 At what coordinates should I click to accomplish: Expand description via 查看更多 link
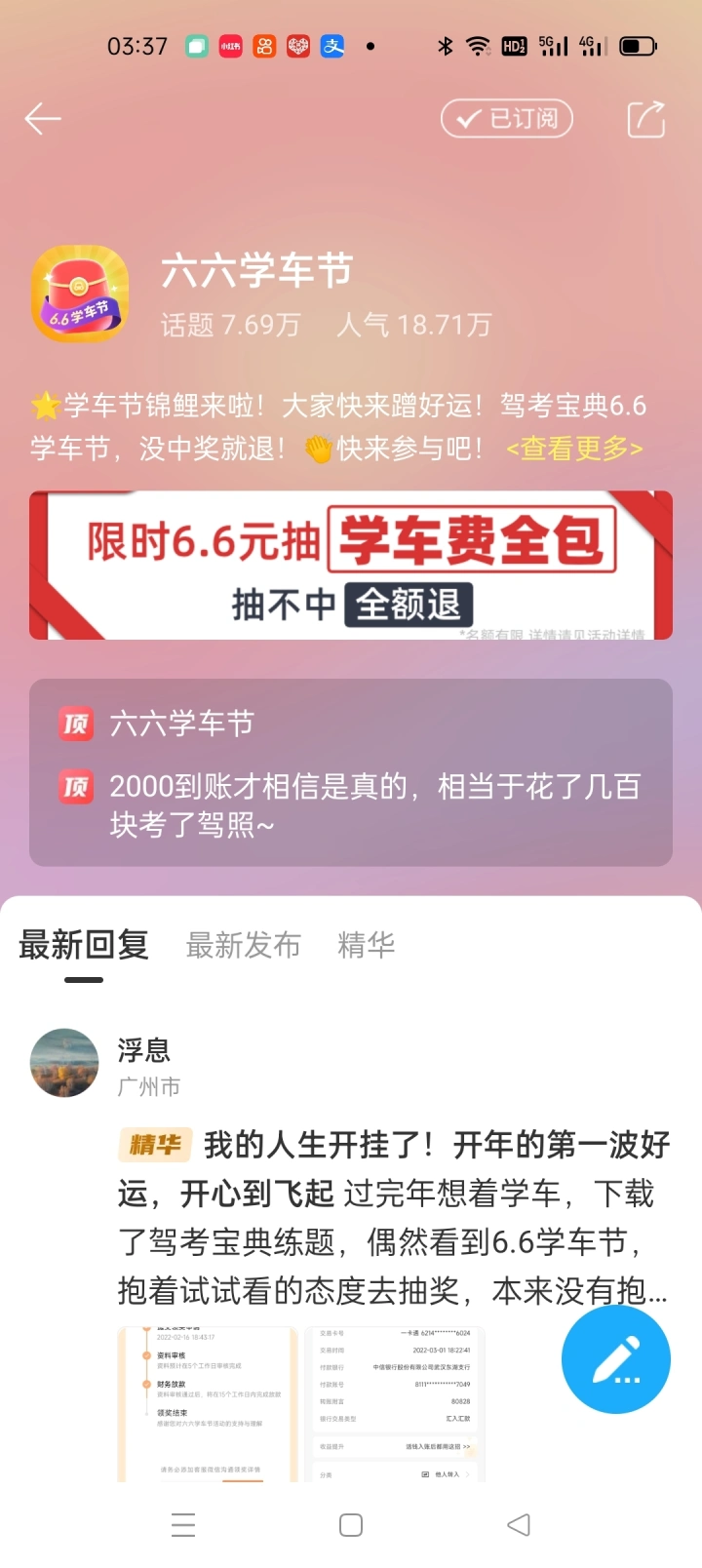(574, 449)
